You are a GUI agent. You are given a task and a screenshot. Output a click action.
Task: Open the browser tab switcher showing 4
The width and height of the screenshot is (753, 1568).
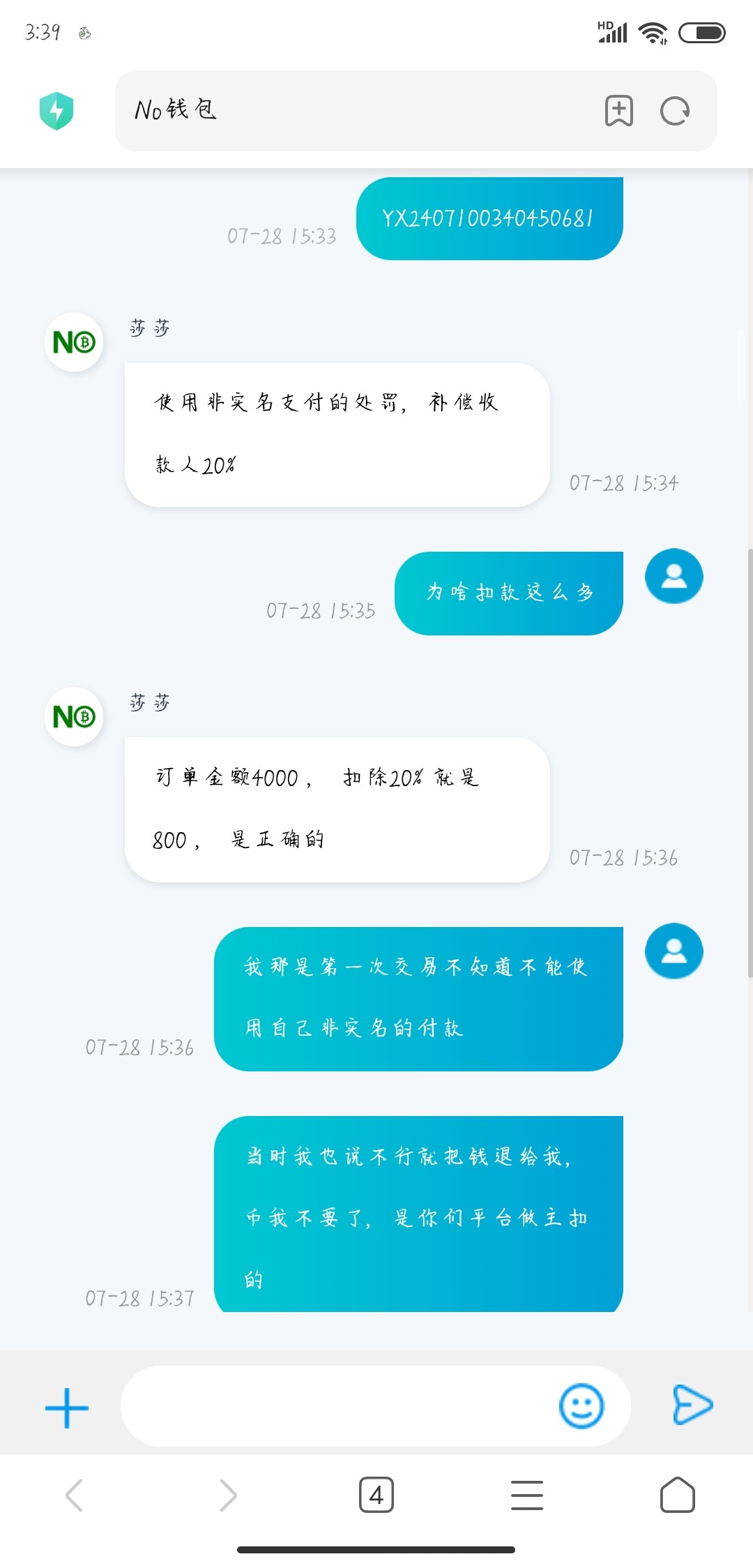coord(376,1495)
